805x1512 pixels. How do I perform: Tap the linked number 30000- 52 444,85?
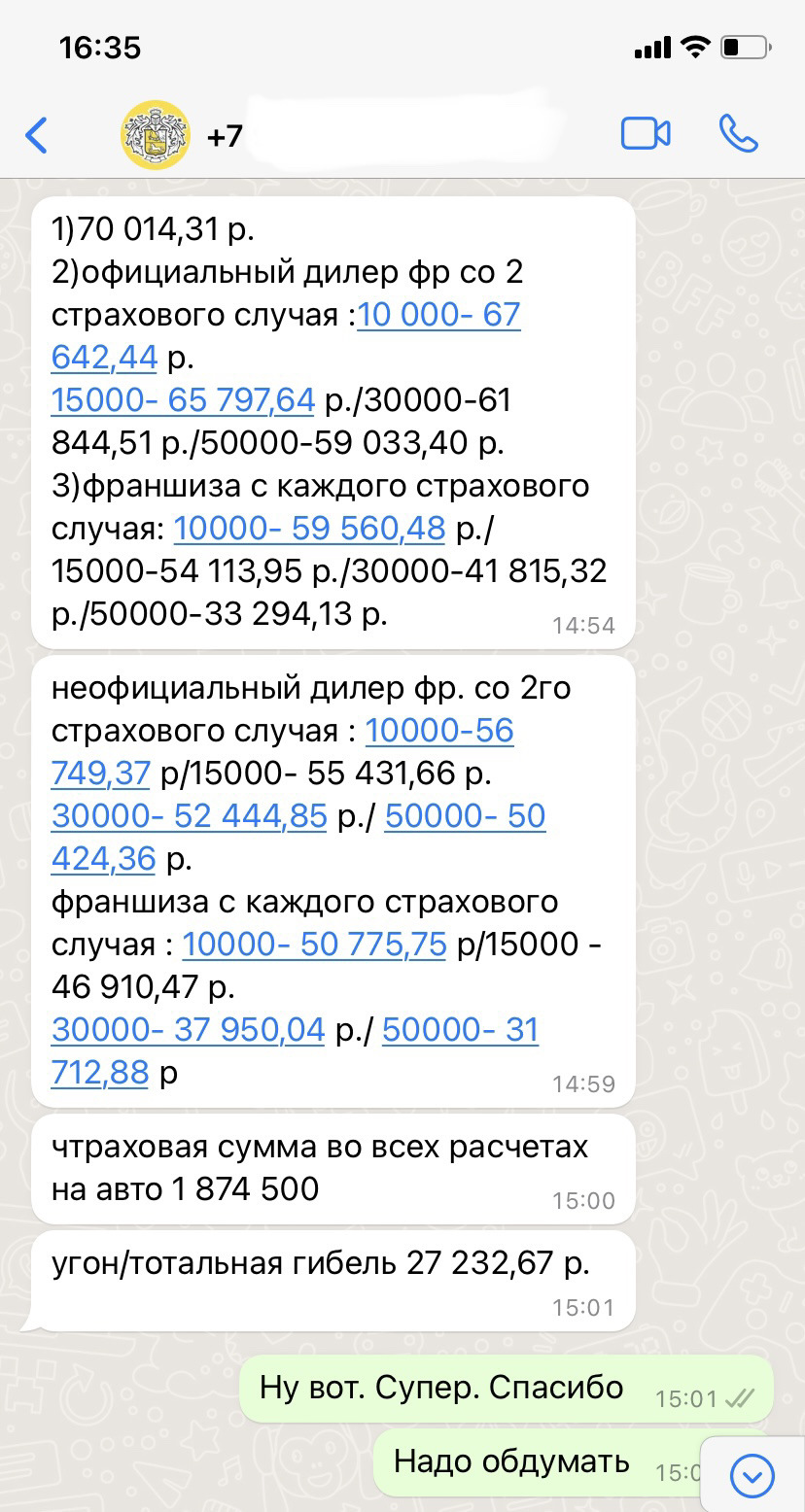click(189, 815)
